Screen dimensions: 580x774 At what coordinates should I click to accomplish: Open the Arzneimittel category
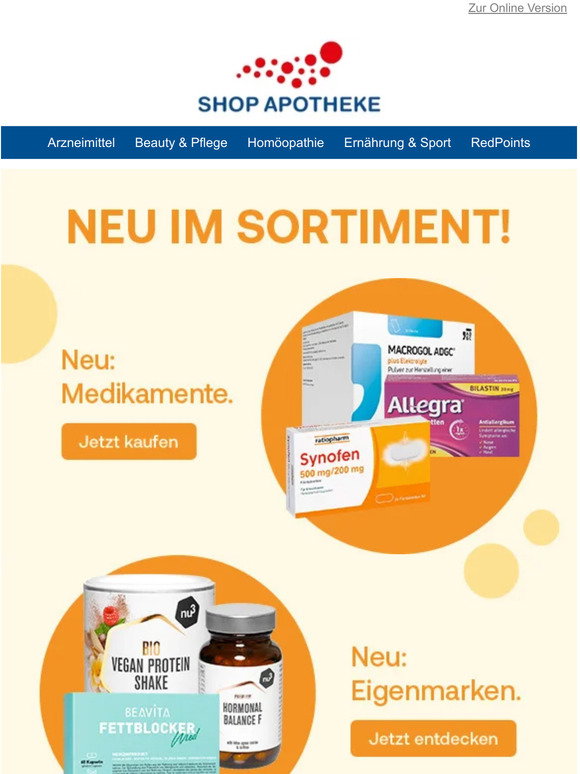pos(81,143)
